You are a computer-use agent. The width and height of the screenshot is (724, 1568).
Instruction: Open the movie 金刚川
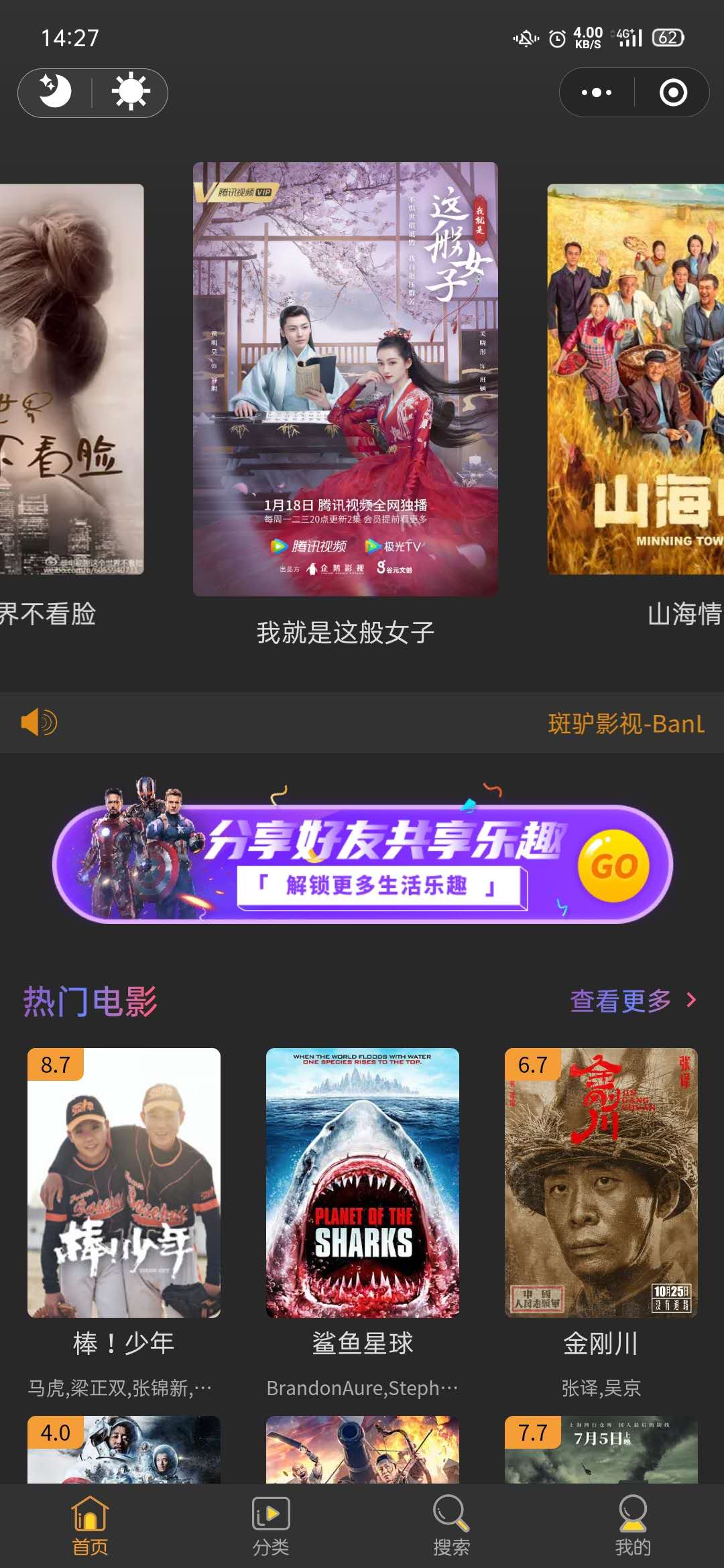pos(601,1183)
